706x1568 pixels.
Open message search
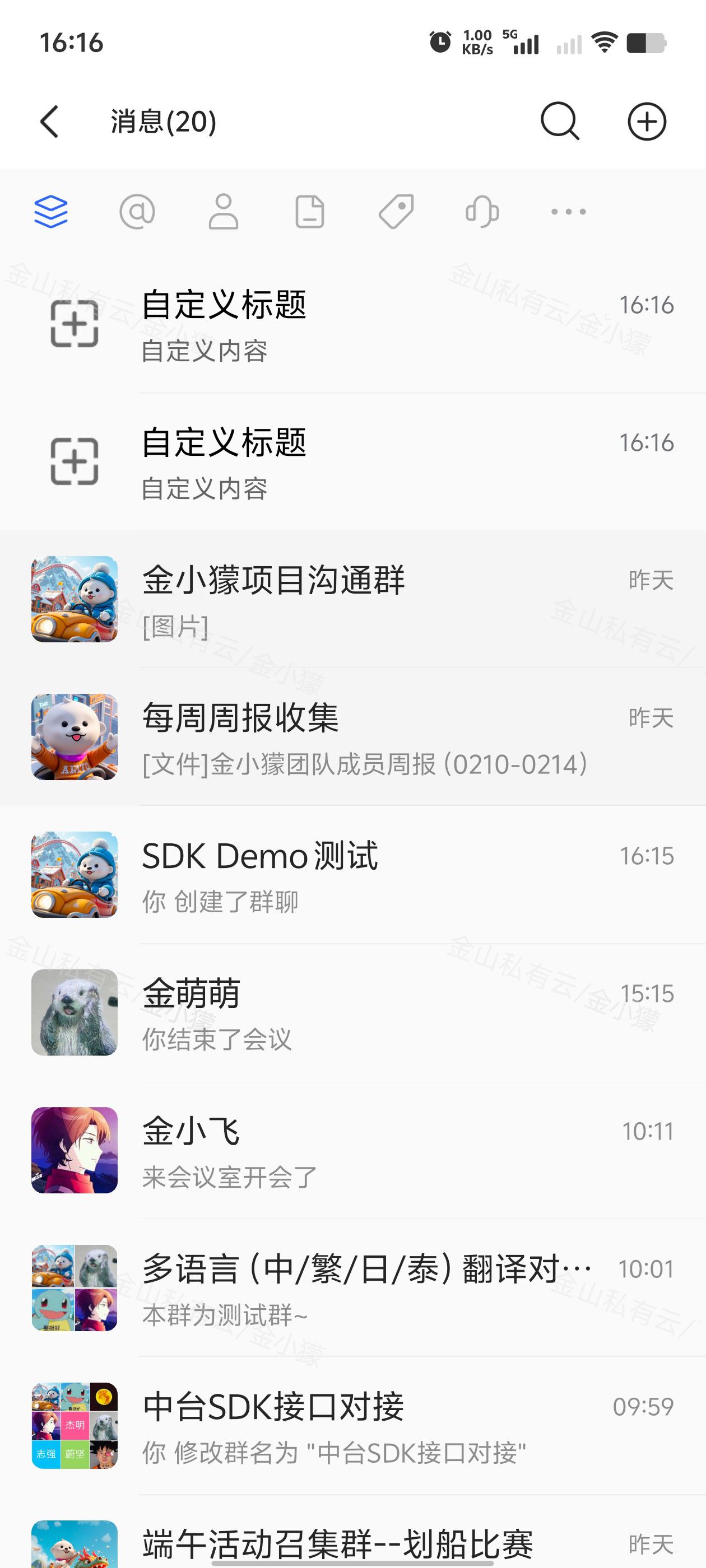click(x=559, y=122)
